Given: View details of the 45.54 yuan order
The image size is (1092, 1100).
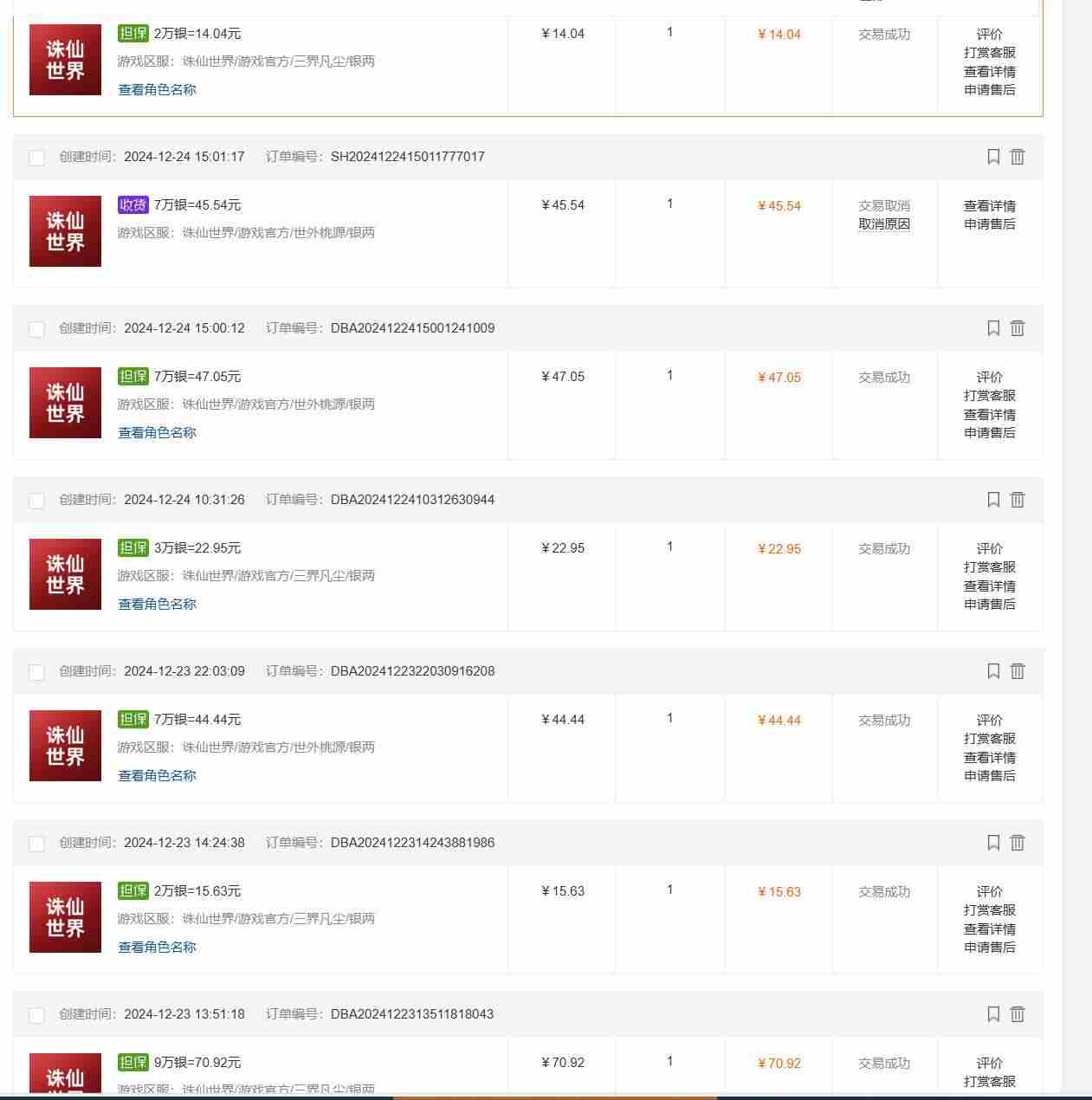Looking at the screenshot, I should pyautogui.click(x=989, y=206).
